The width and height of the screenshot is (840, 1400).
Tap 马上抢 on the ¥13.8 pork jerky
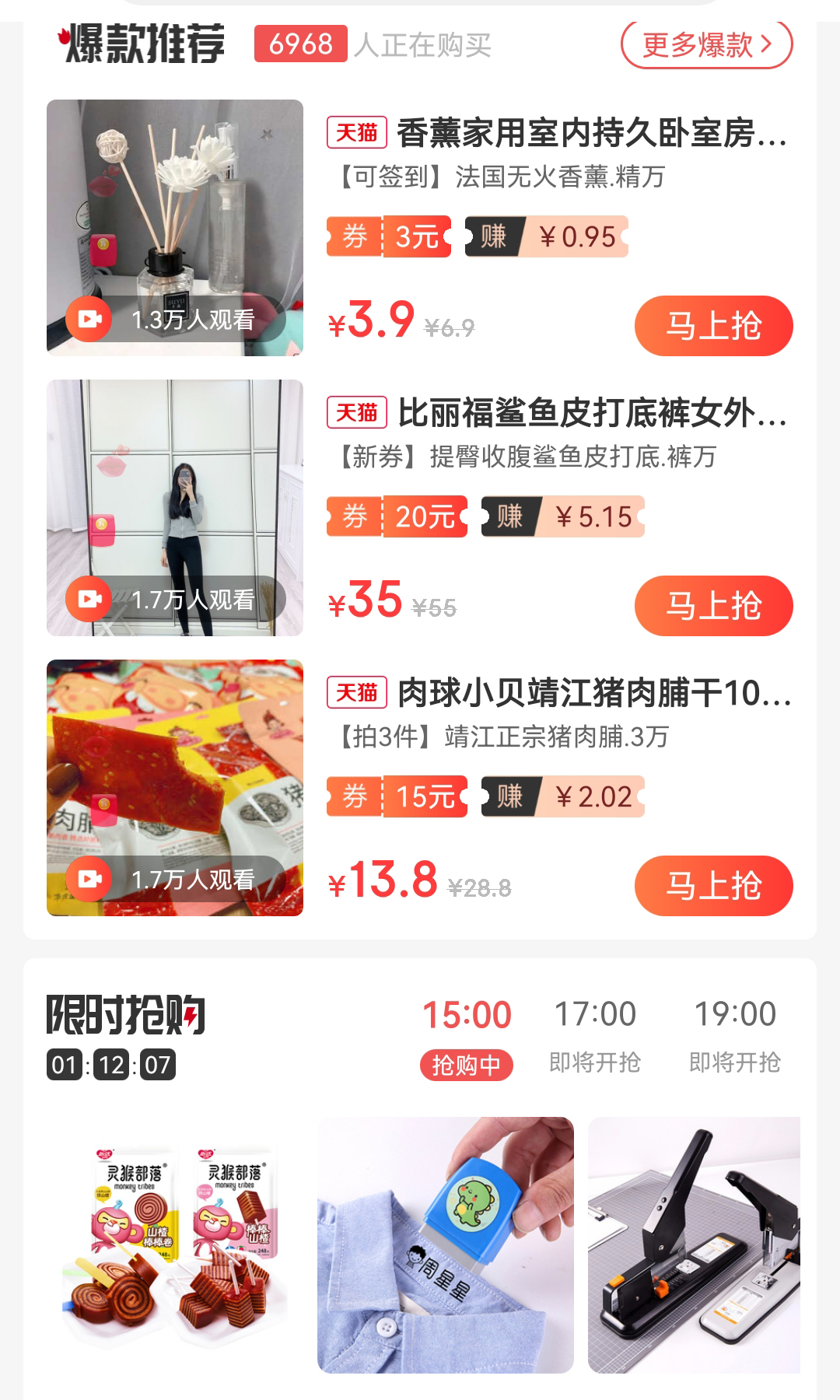pos(712,886)
